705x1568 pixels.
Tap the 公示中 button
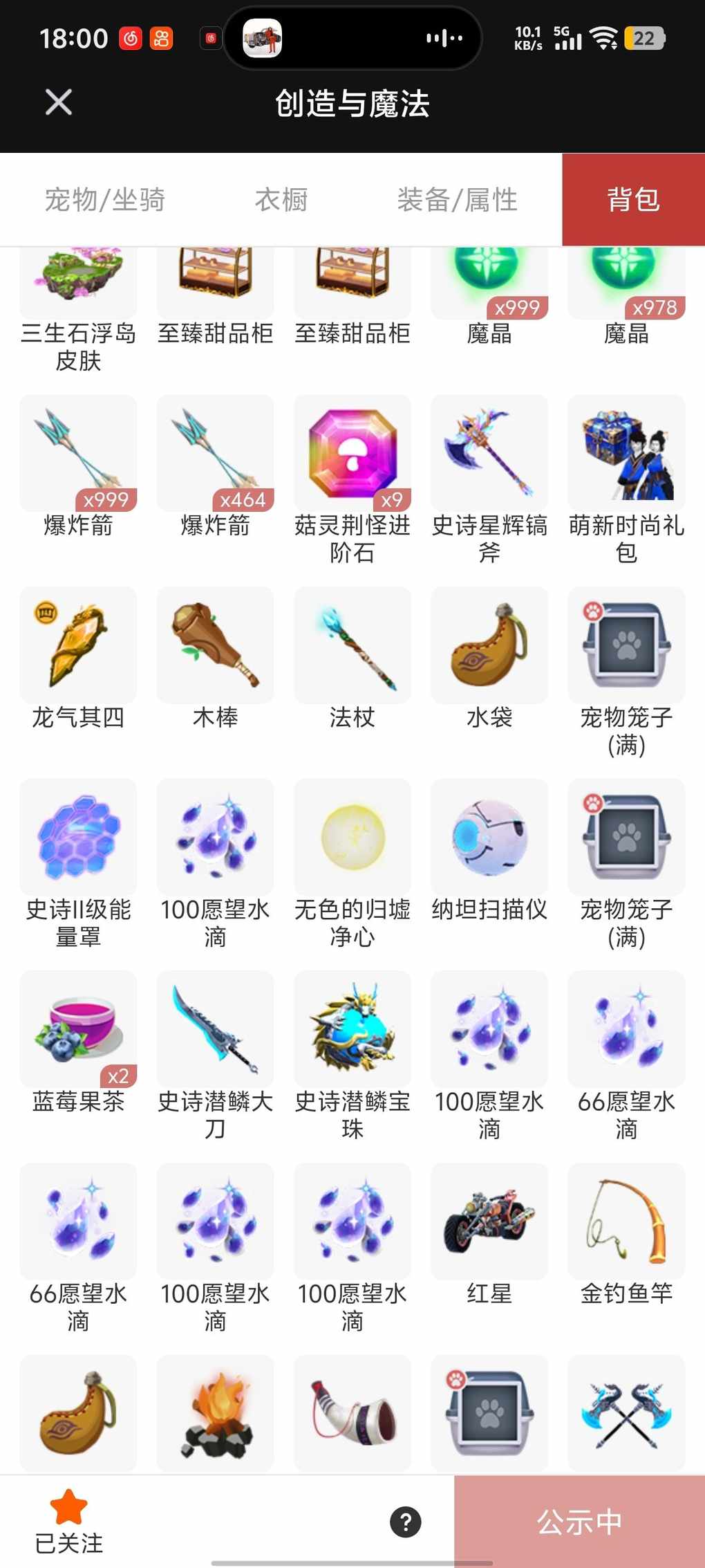pyautogui.click(x=579, y=1522)
